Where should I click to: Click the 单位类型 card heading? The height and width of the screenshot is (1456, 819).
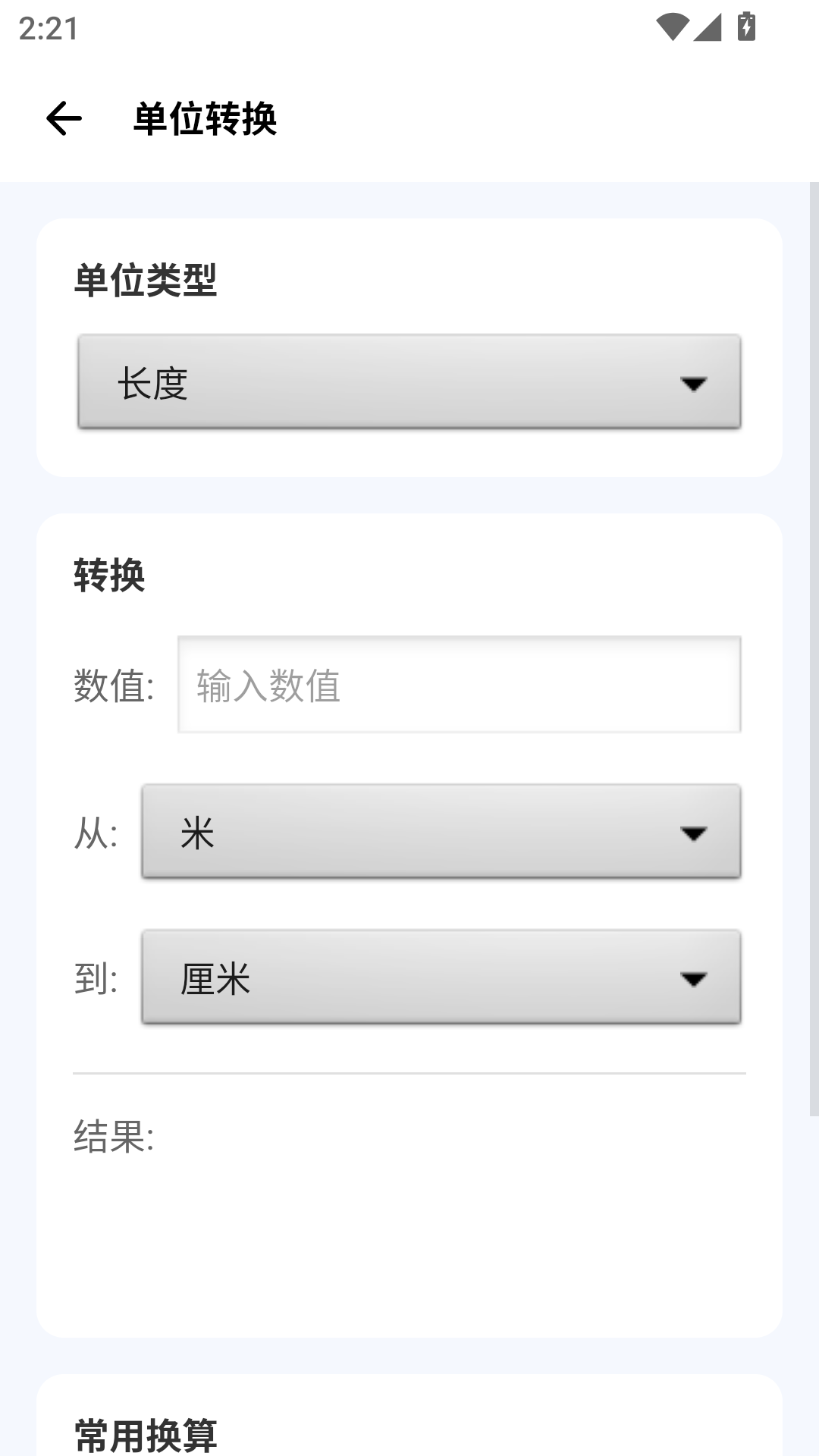pyautogui.click(x=146, y=278)
